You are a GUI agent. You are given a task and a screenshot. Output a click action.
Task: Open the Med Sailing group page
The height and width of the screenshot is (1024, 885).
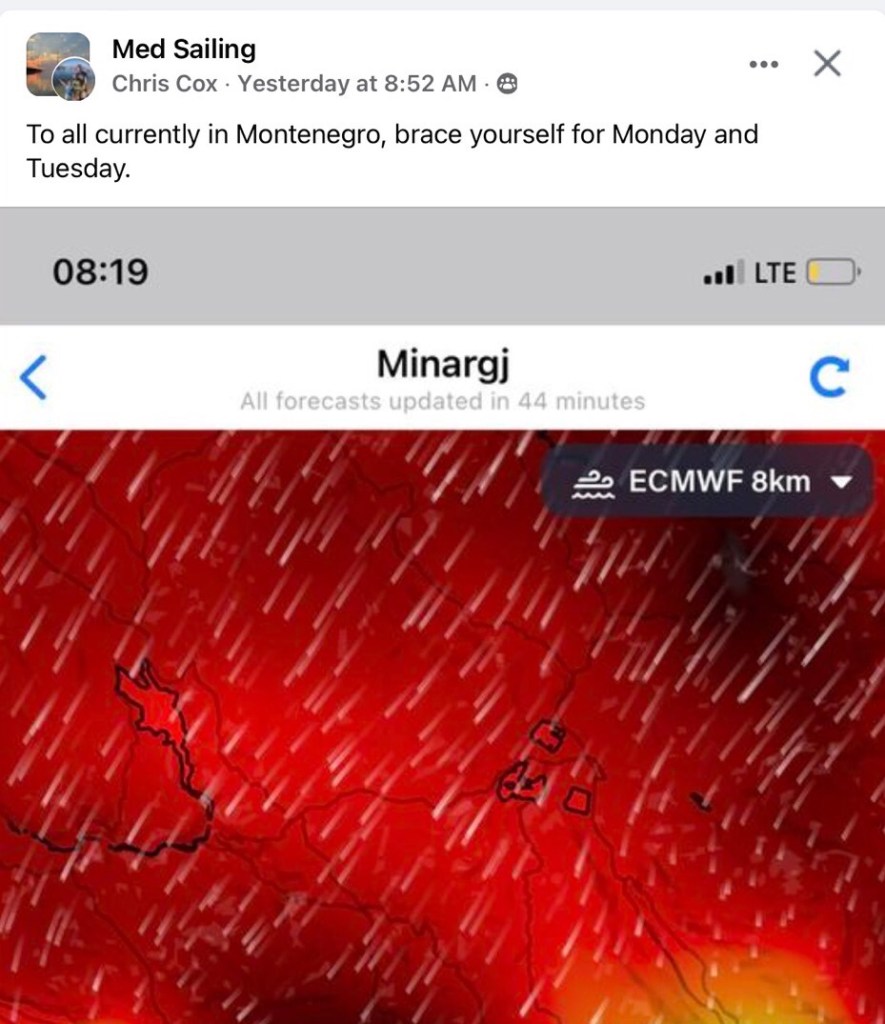(183, 48)
